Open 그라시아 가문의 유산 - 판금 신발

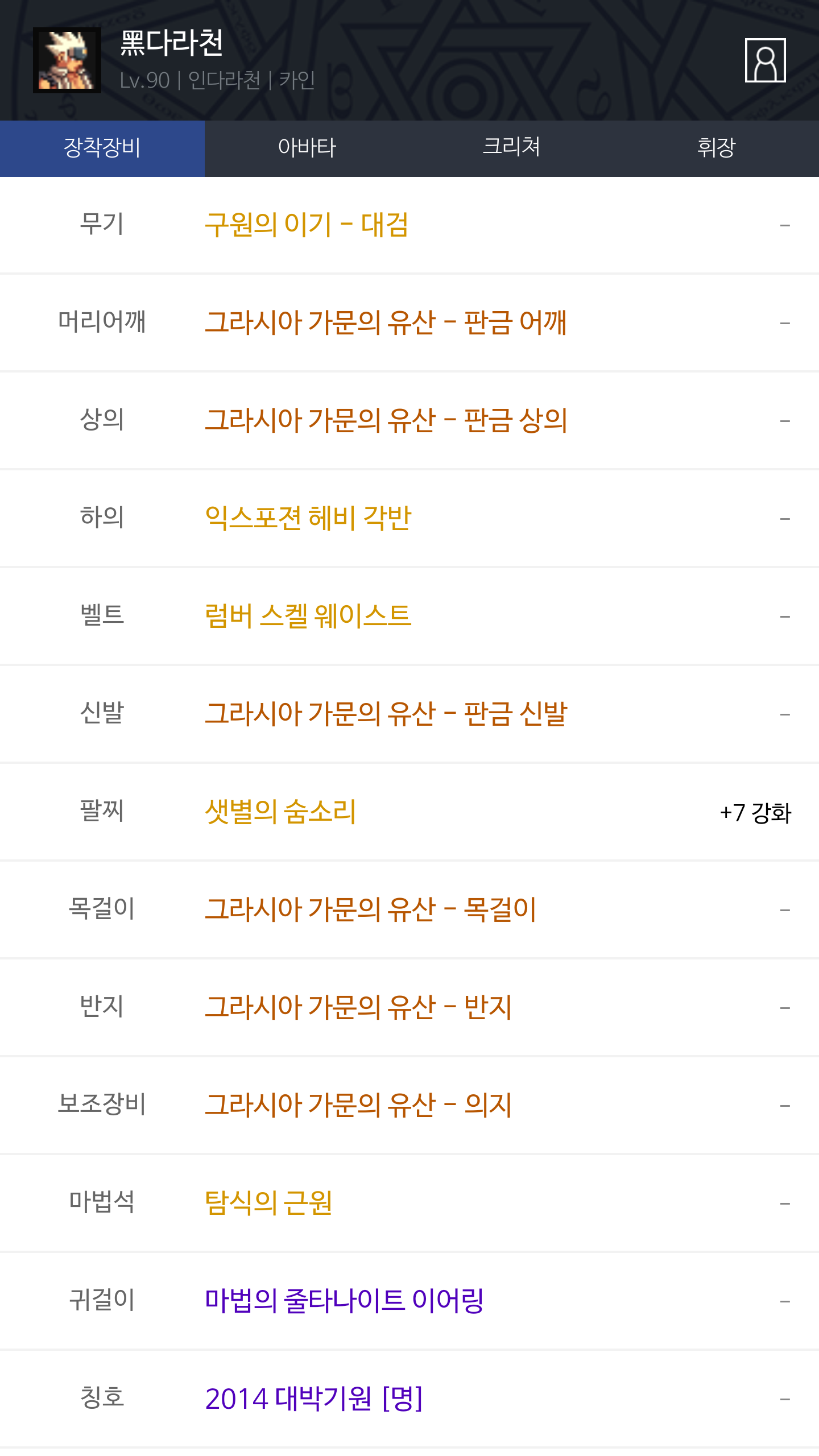pyautogui.click(x=386, y=714)
